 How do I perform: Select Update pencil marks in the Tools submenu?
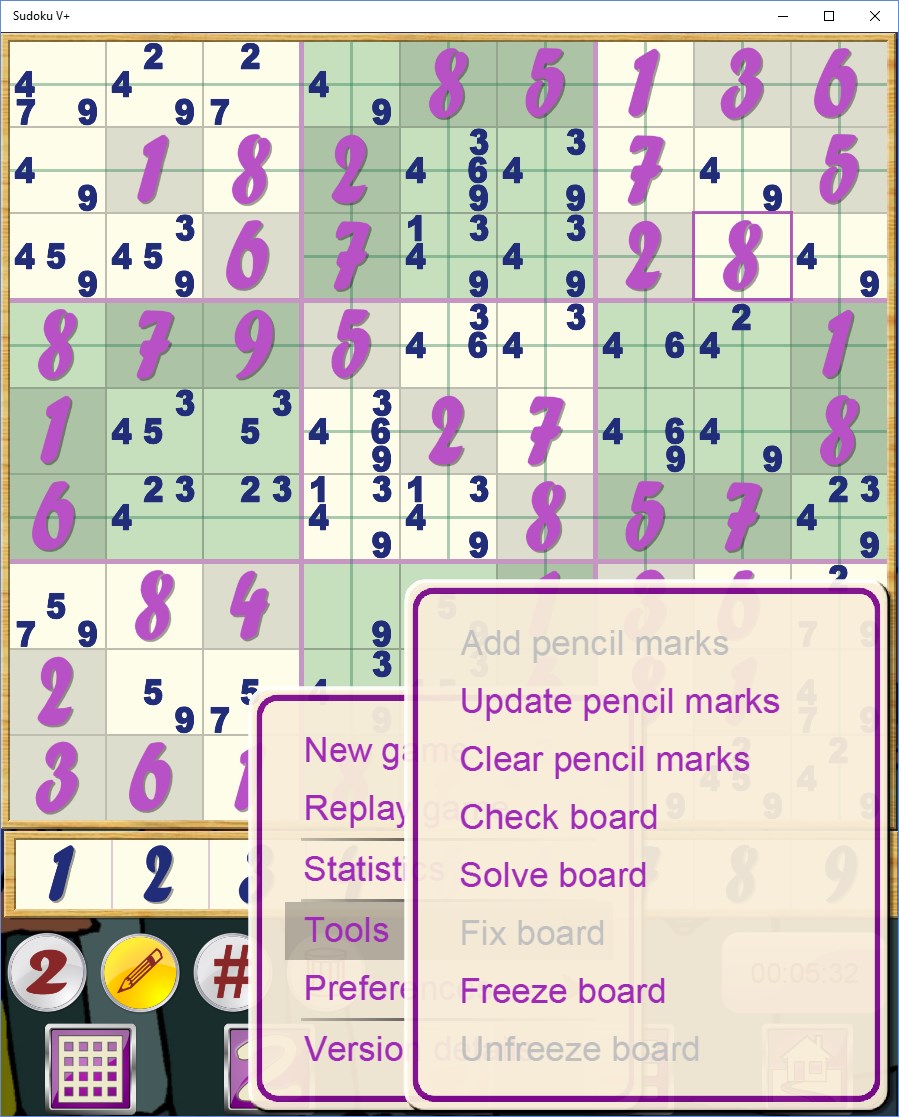[619, 701]
